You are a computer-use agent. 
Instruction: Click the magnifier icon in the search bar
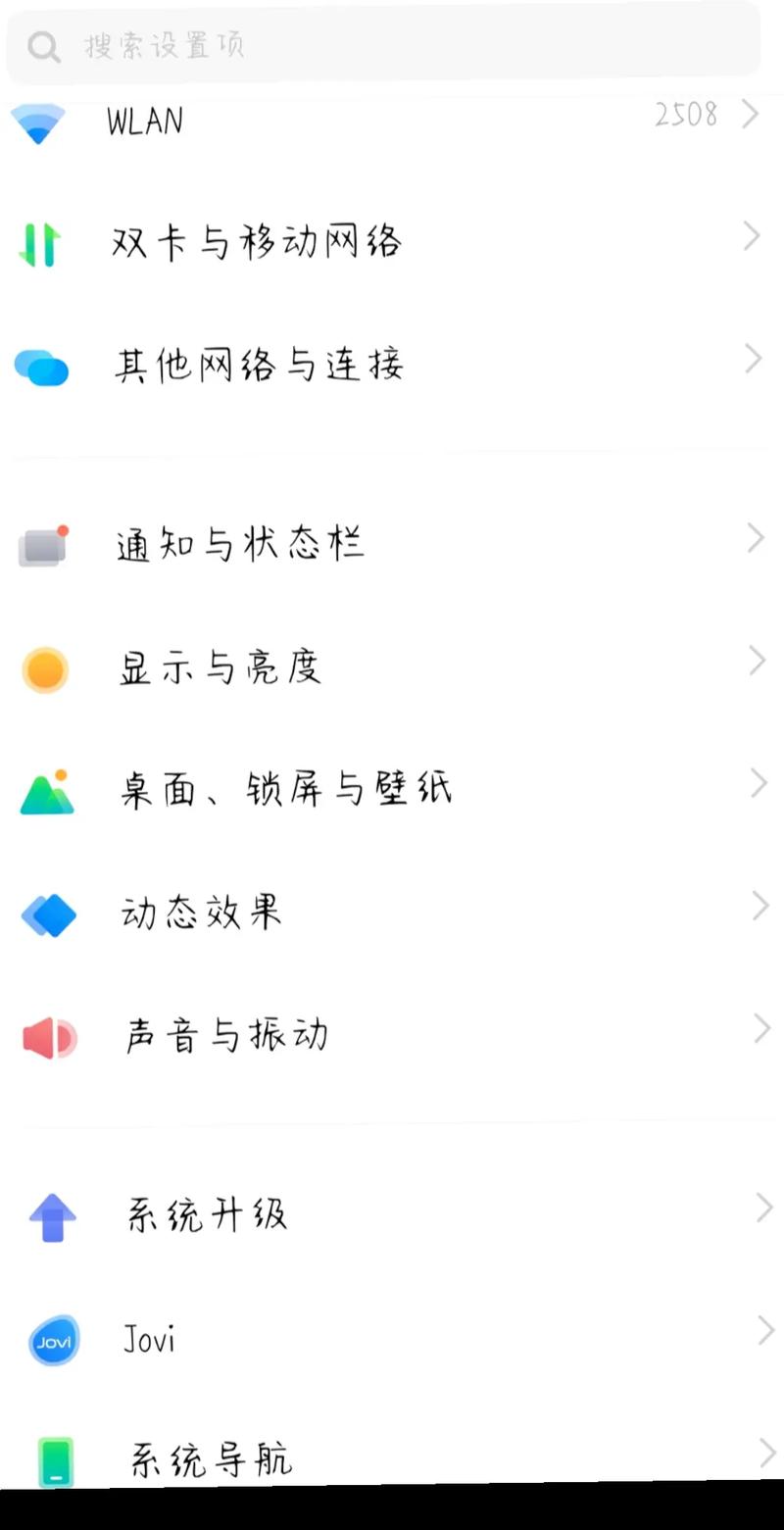click(x=43, y=45)
